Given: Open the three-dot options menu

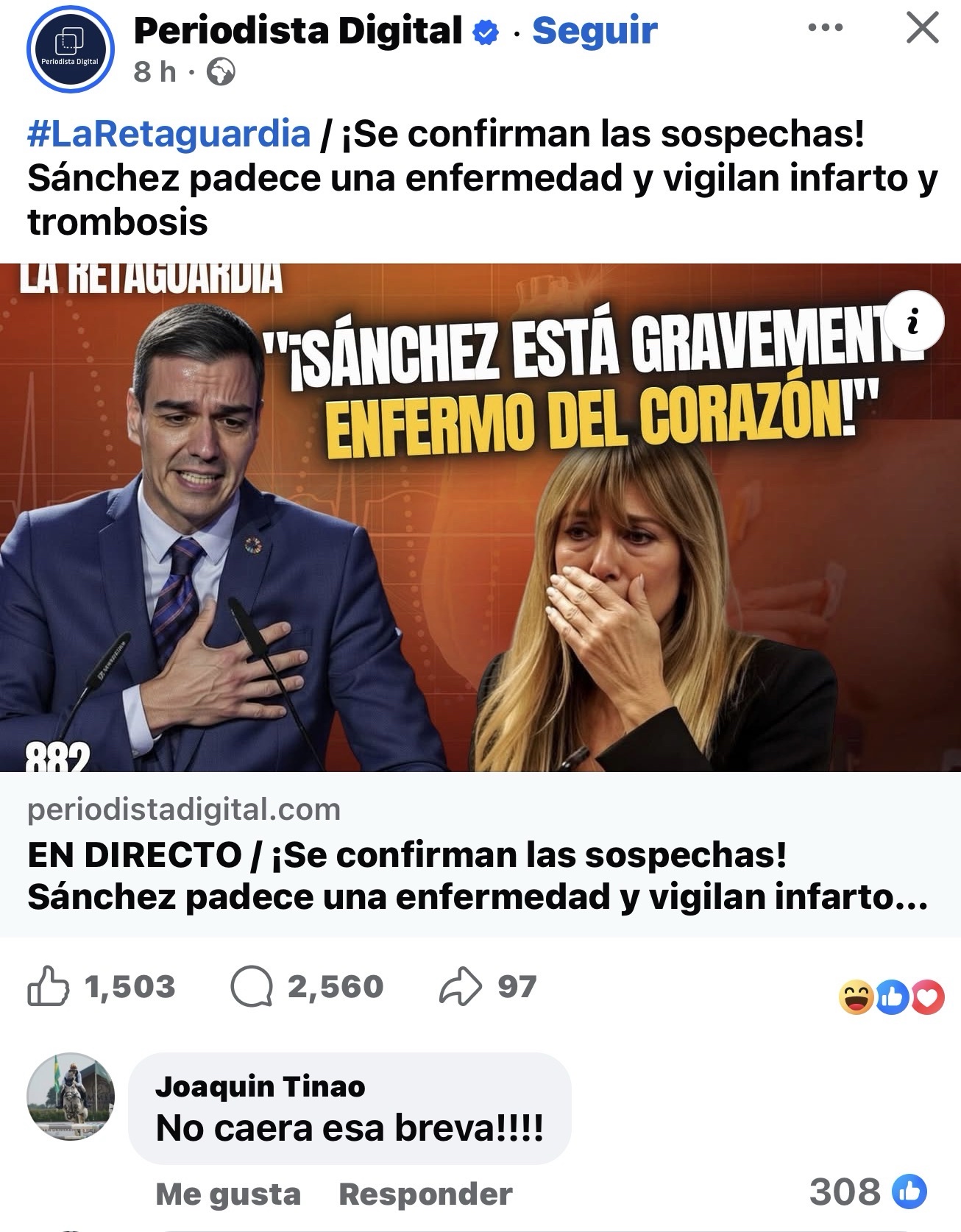Looking at the screenshot, I should (825, 29).
